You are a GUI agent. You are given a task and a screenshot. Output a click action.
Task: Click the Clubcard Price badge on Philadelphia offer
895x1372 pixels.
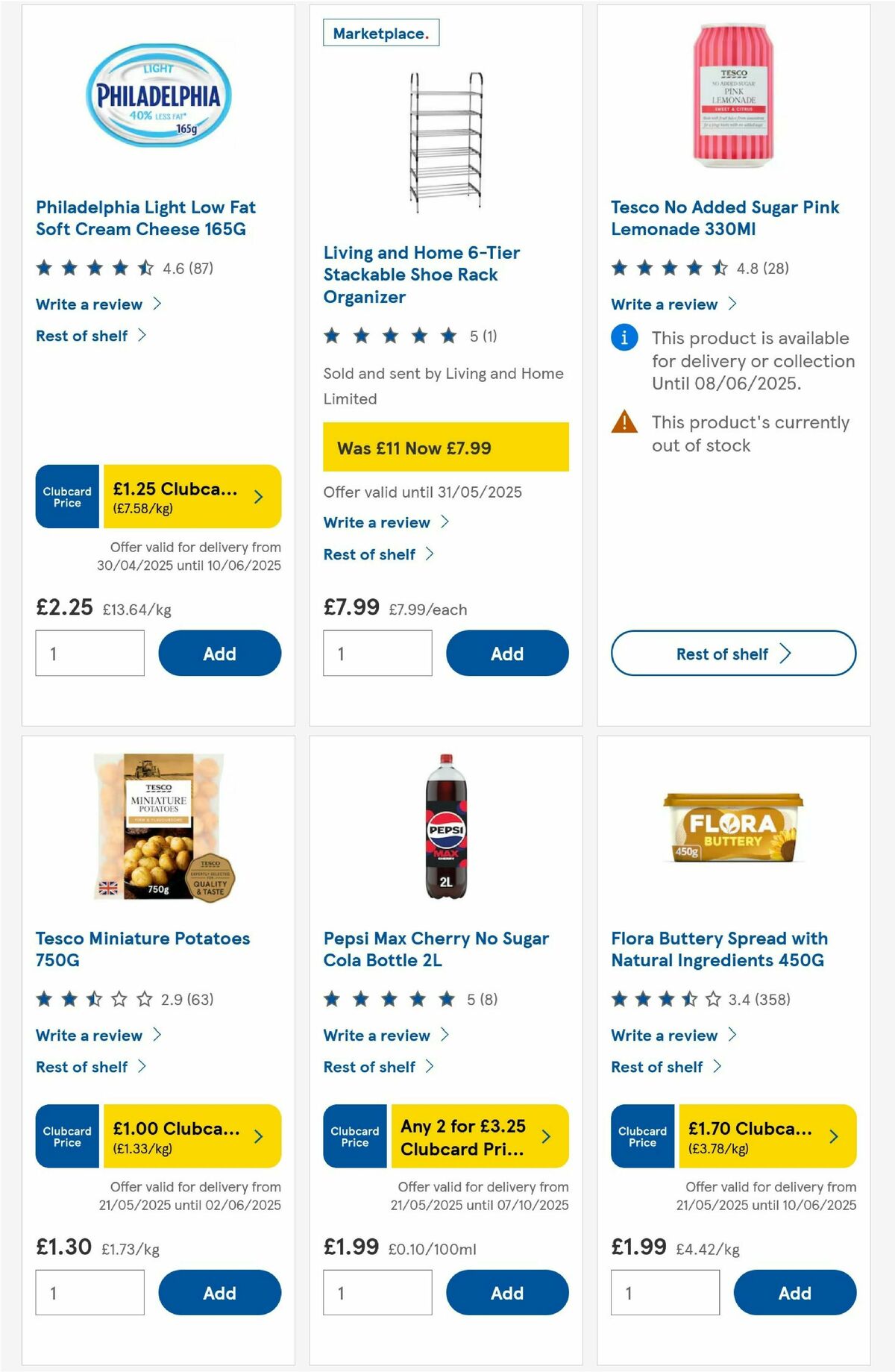[66, 496]
